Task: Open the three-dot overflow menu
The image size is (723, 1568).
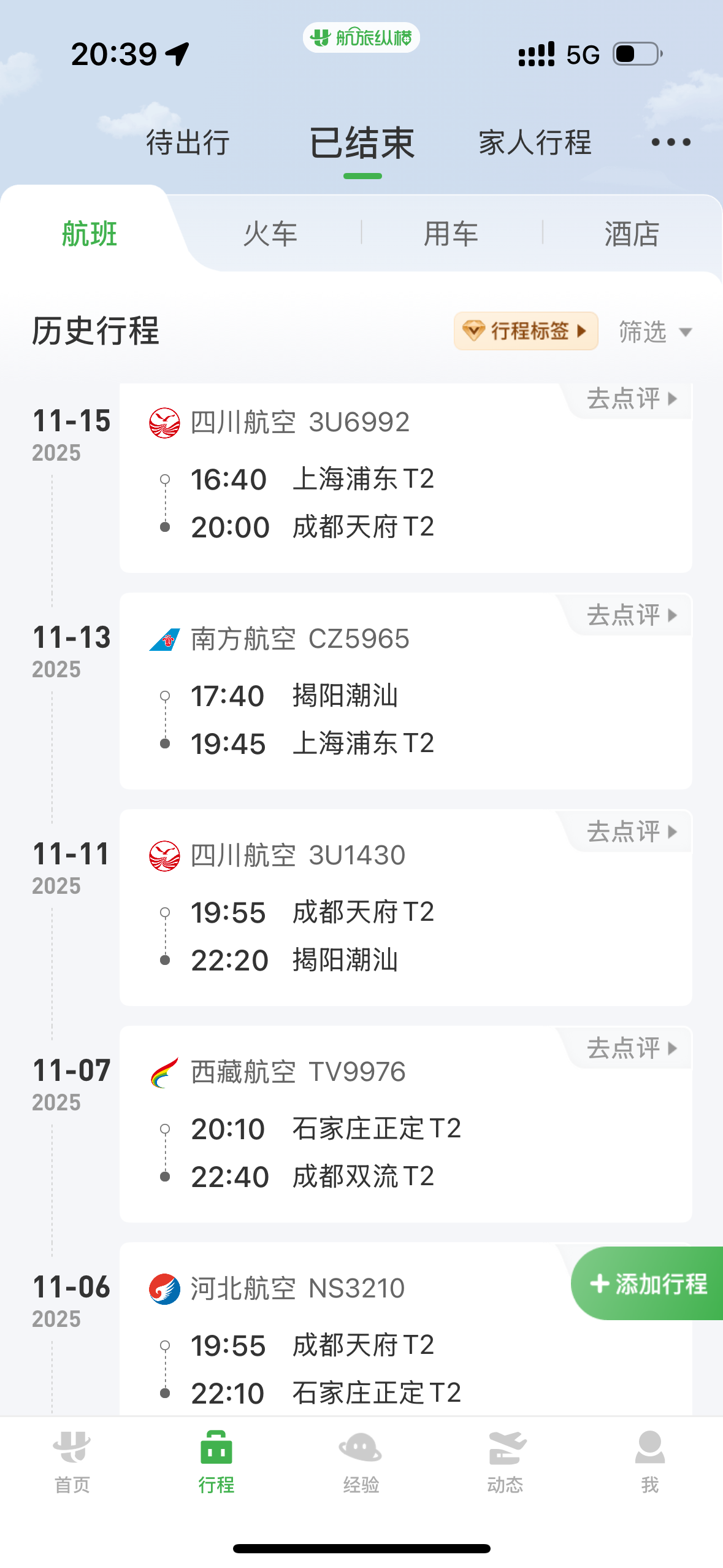Action: click(x=670, y=142)
